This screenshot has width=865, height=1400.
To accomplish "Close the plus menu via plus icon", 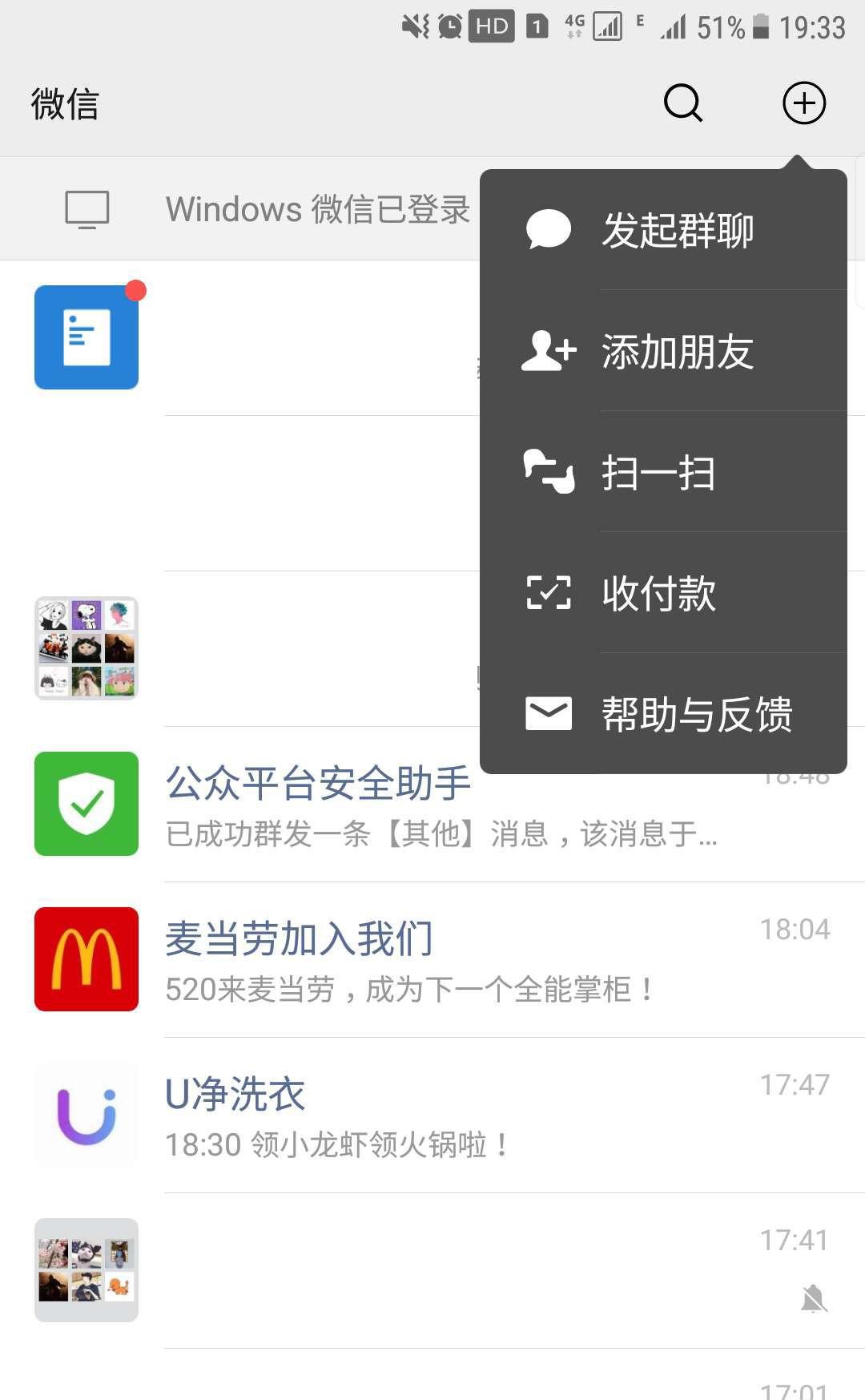I will (803, 103).
